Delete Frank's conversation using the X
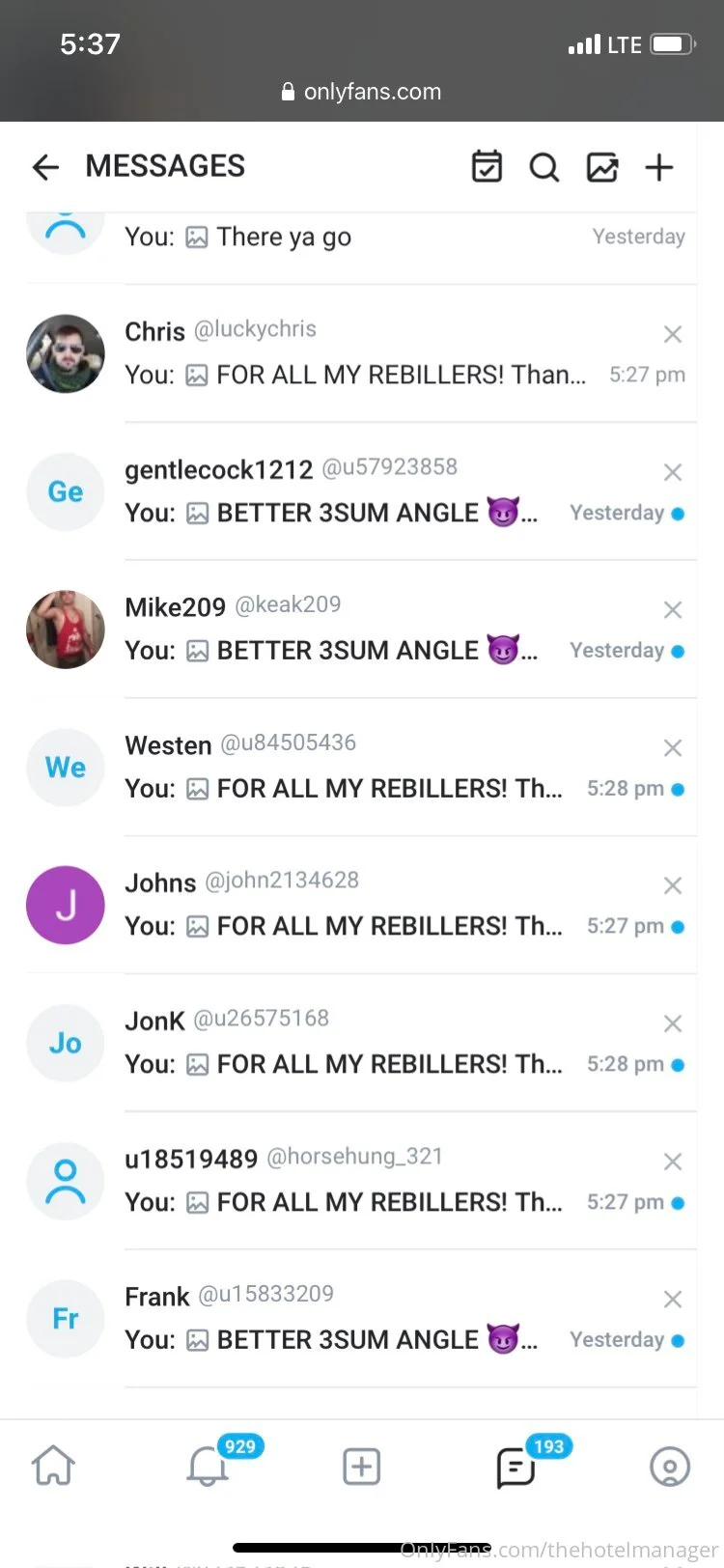The image size is (724, 1568). click(x=673, y=1299)
